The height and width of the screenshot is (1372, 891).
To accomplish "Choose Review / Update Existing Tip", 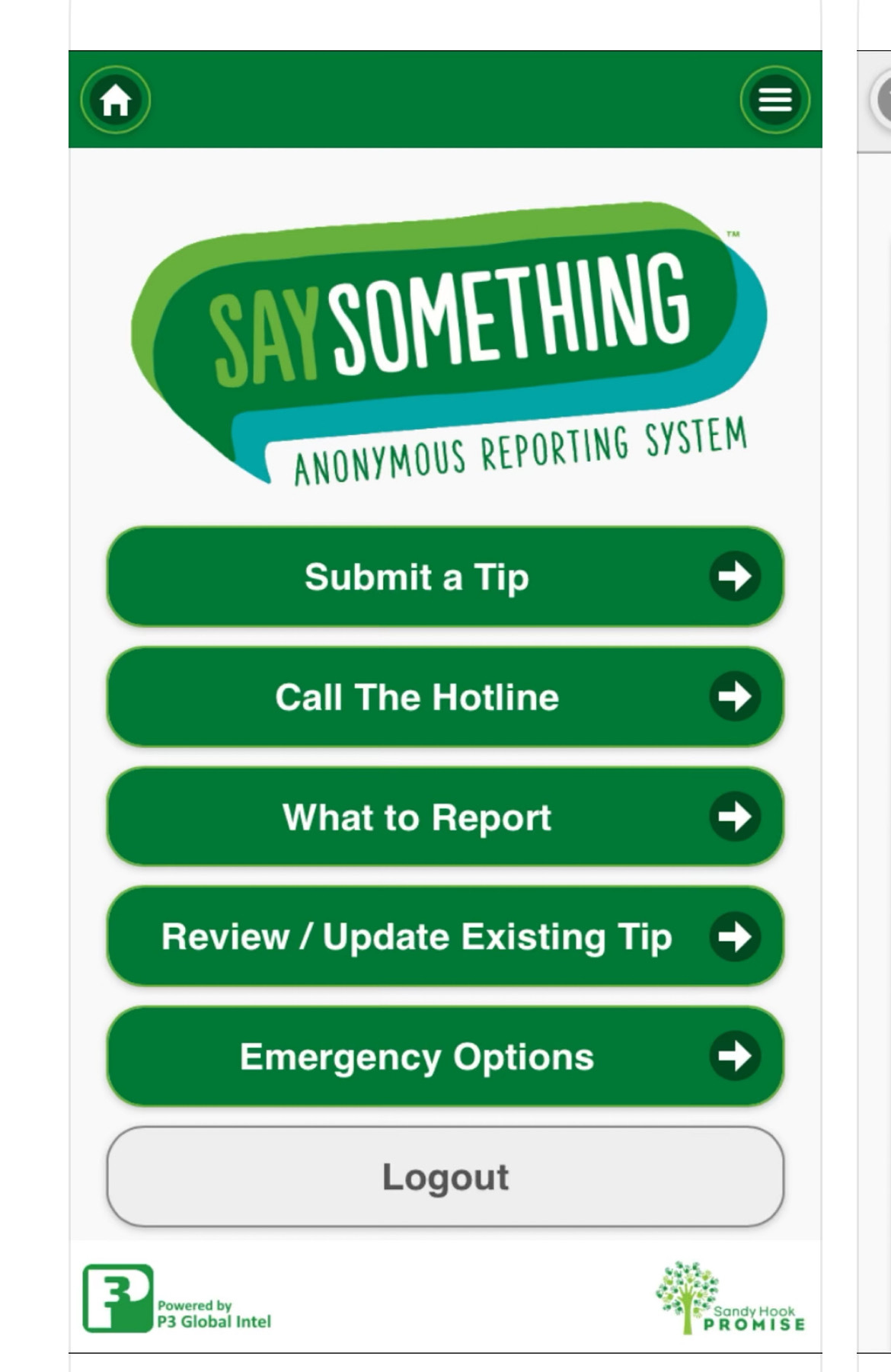I will [445, 936].
